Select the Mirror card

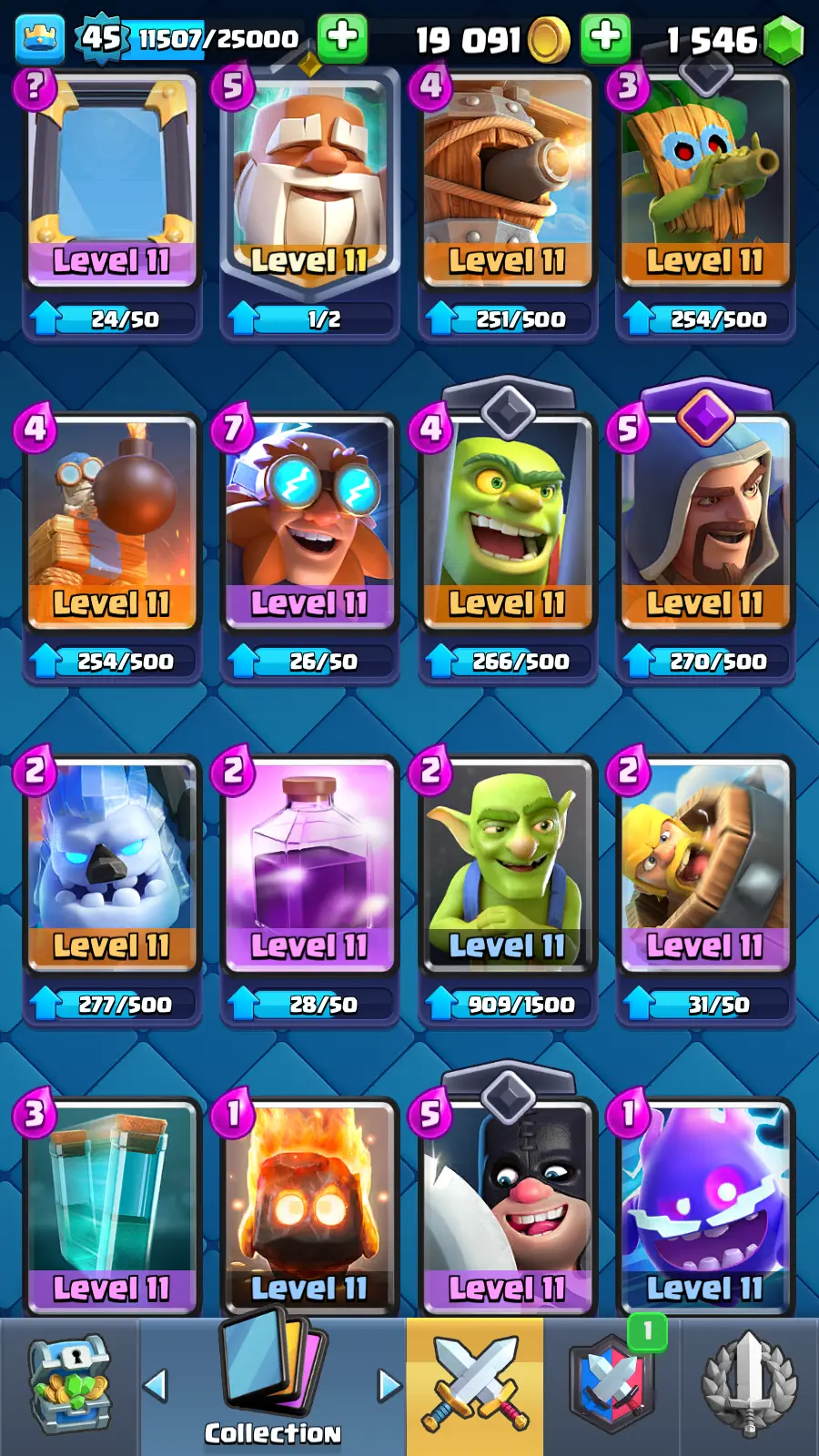111,182
